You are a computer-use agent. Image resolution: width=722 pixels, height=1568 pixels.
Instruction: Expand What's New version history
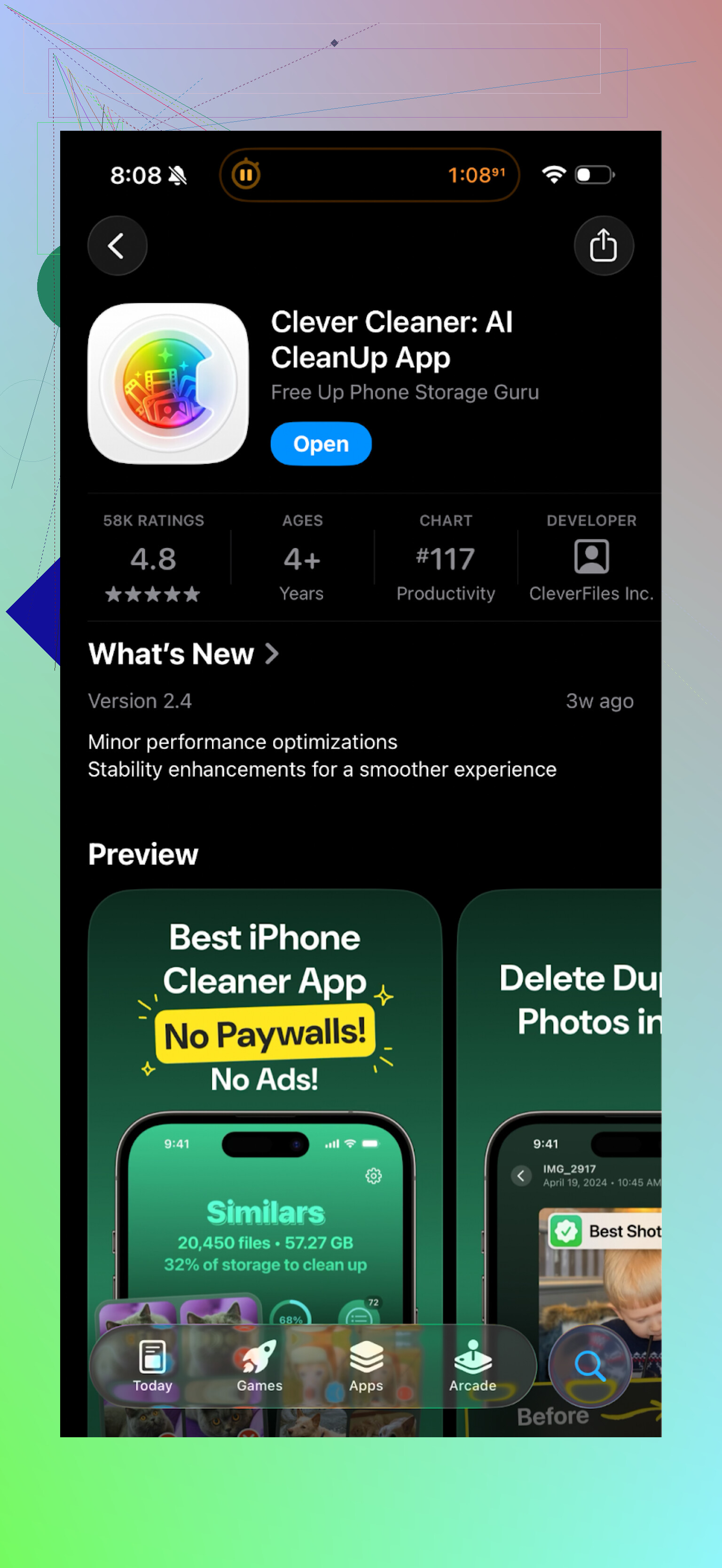[x=183, y=654]
